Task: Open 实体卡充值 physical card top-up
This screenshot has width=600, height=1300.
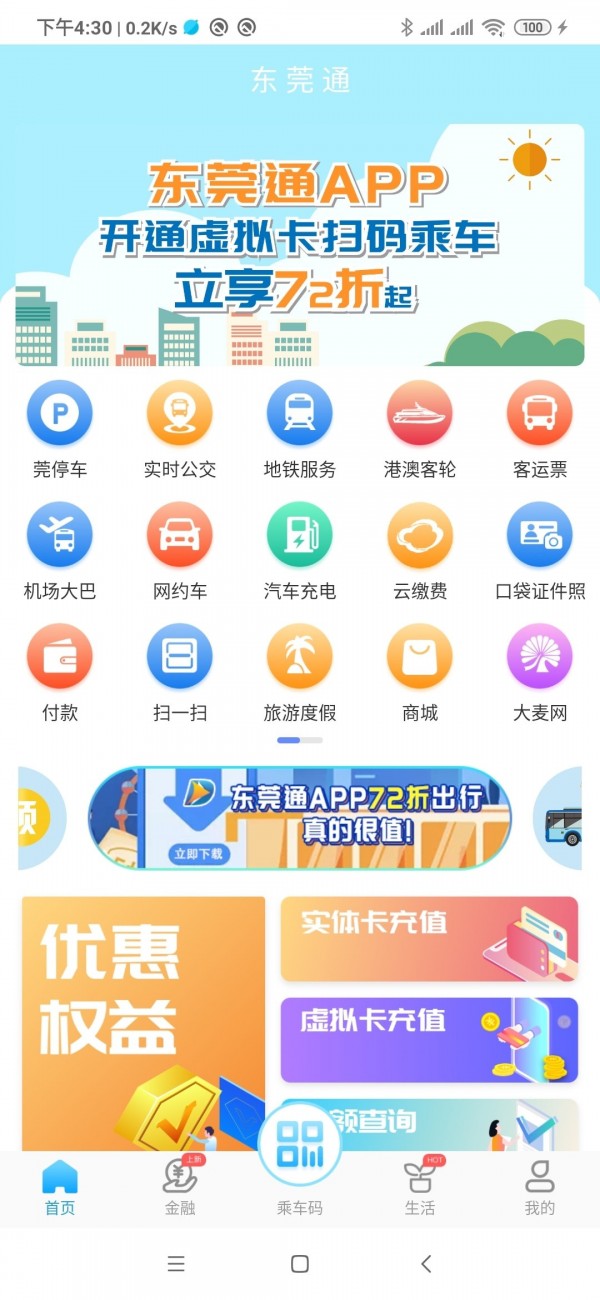Action: coord(429,939)
